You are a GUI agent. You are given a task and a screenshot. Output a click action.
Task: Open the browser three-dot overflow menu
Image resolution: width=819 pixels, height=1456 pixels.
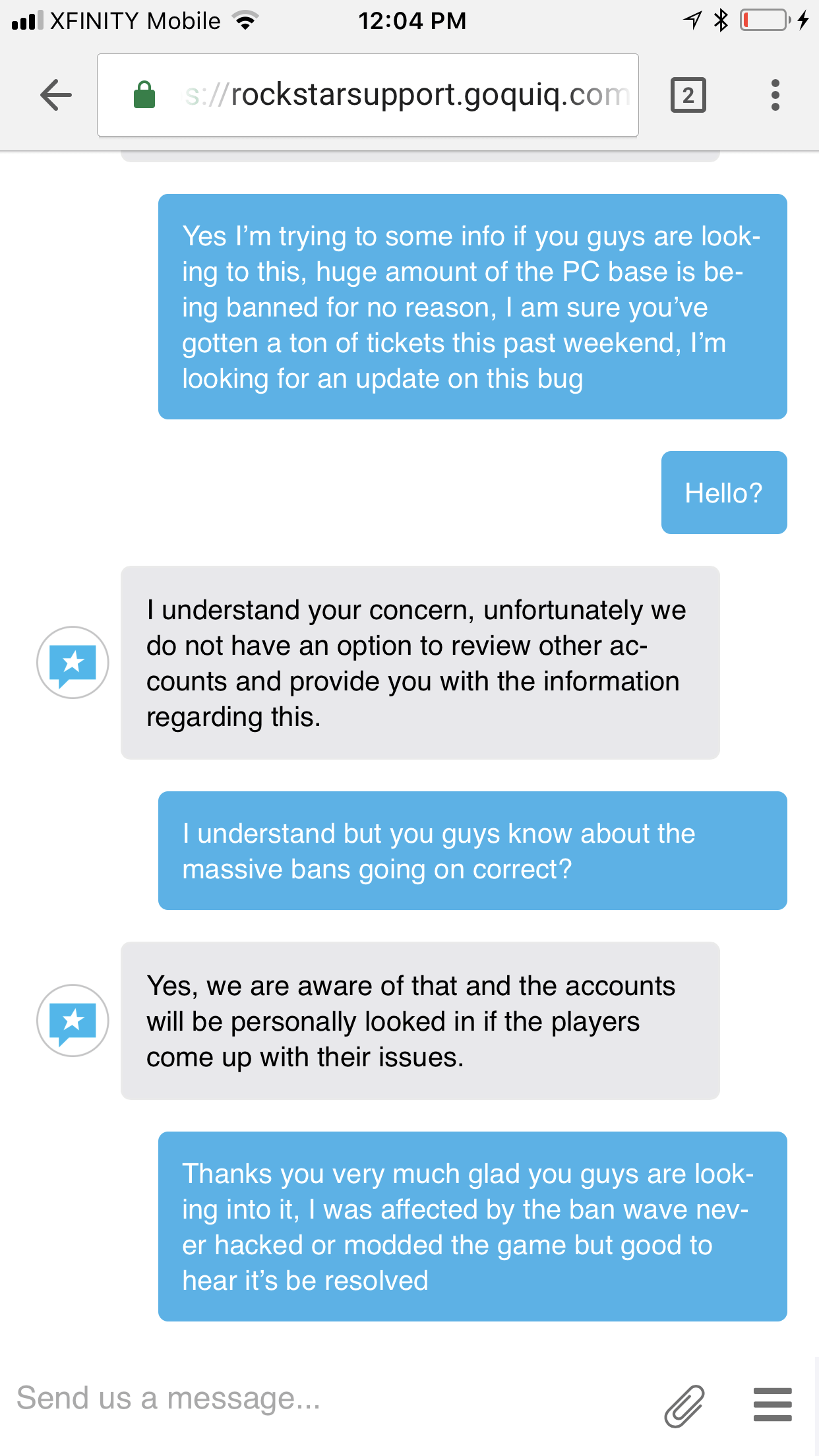[x=775, y=94]
